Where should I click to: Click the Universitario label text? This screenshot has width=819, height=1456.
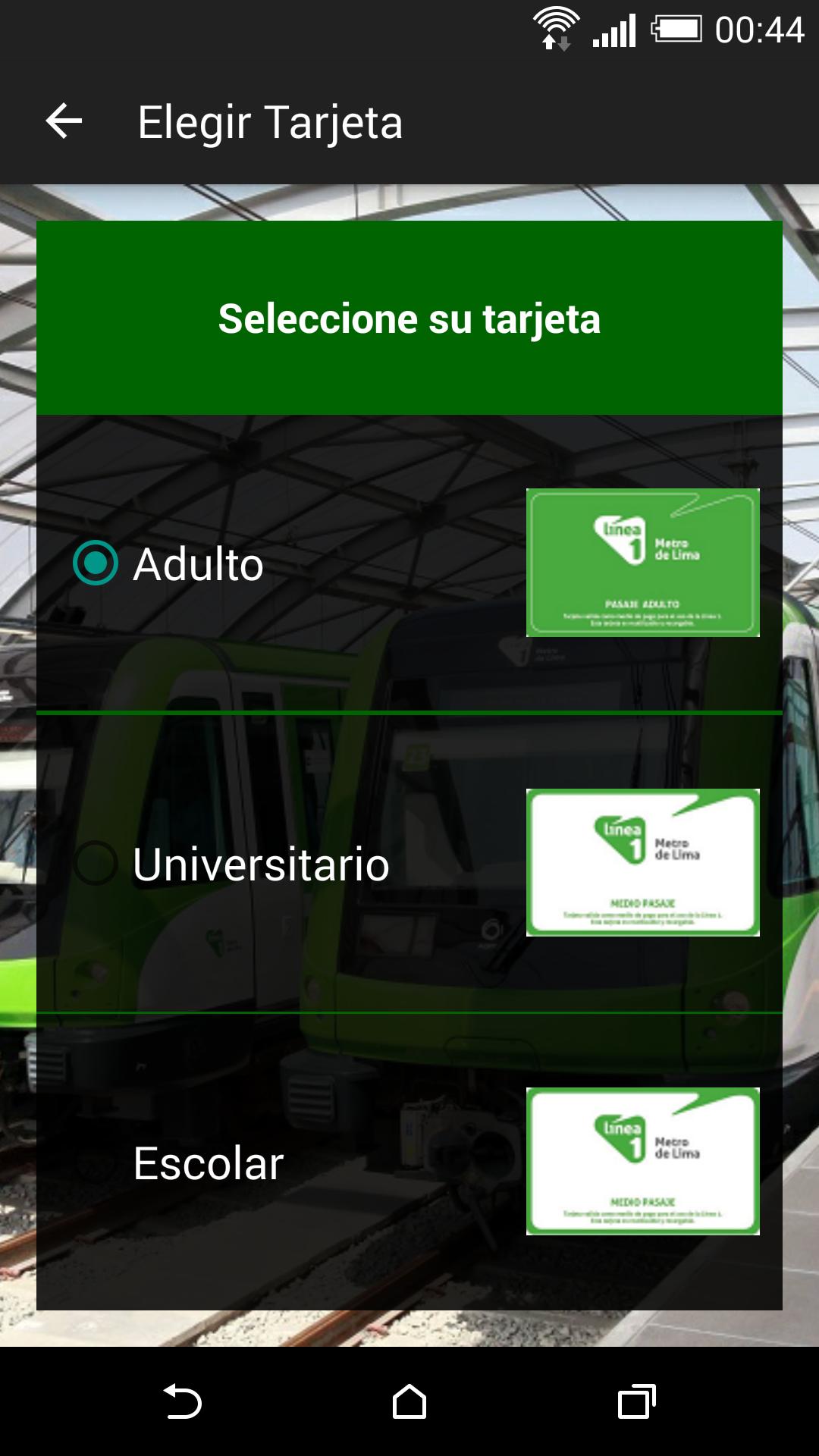click(x=261, y=861)
